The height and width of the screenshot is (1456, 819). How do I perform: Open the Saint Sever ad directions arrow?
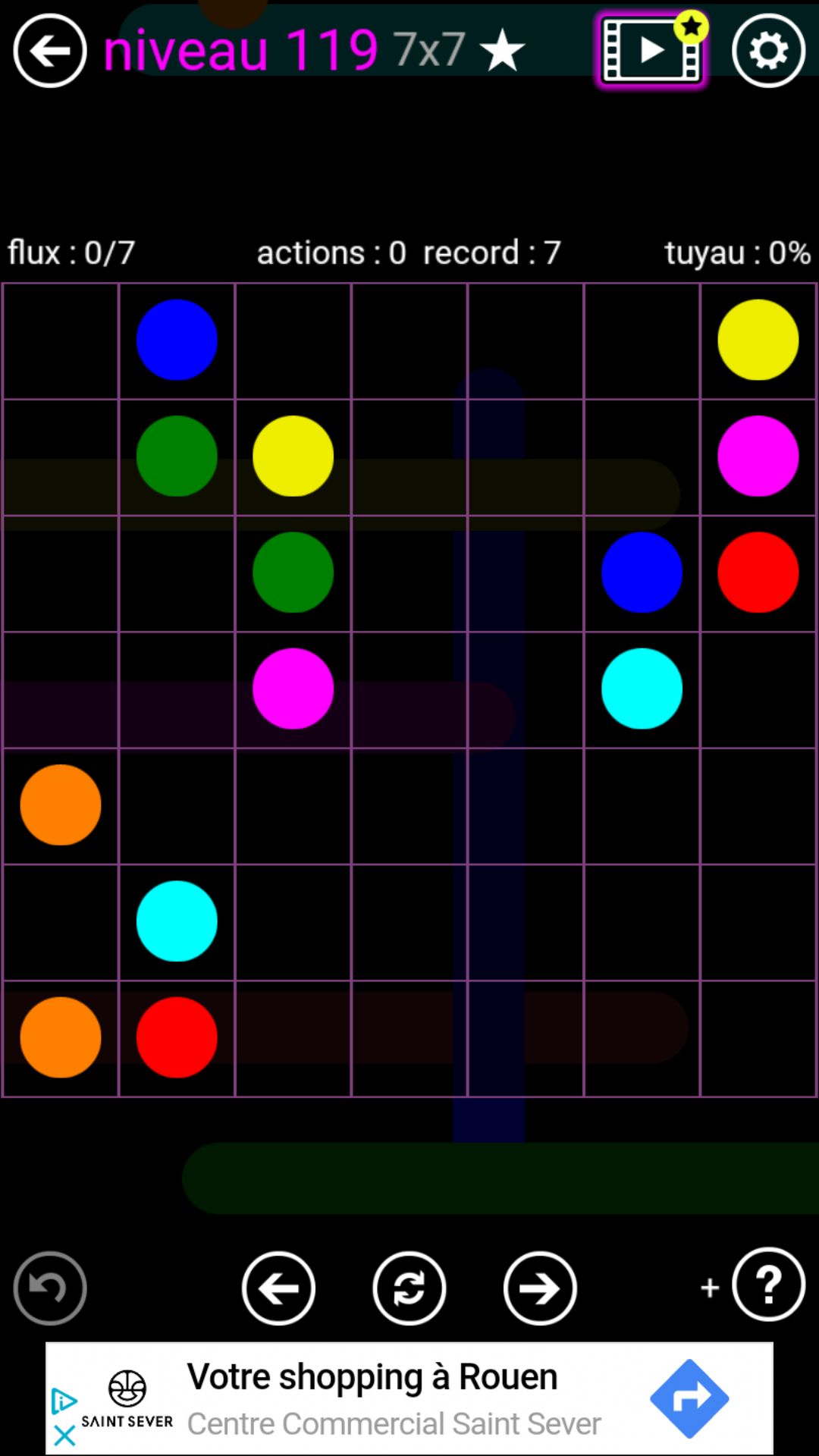(689, 1398)
